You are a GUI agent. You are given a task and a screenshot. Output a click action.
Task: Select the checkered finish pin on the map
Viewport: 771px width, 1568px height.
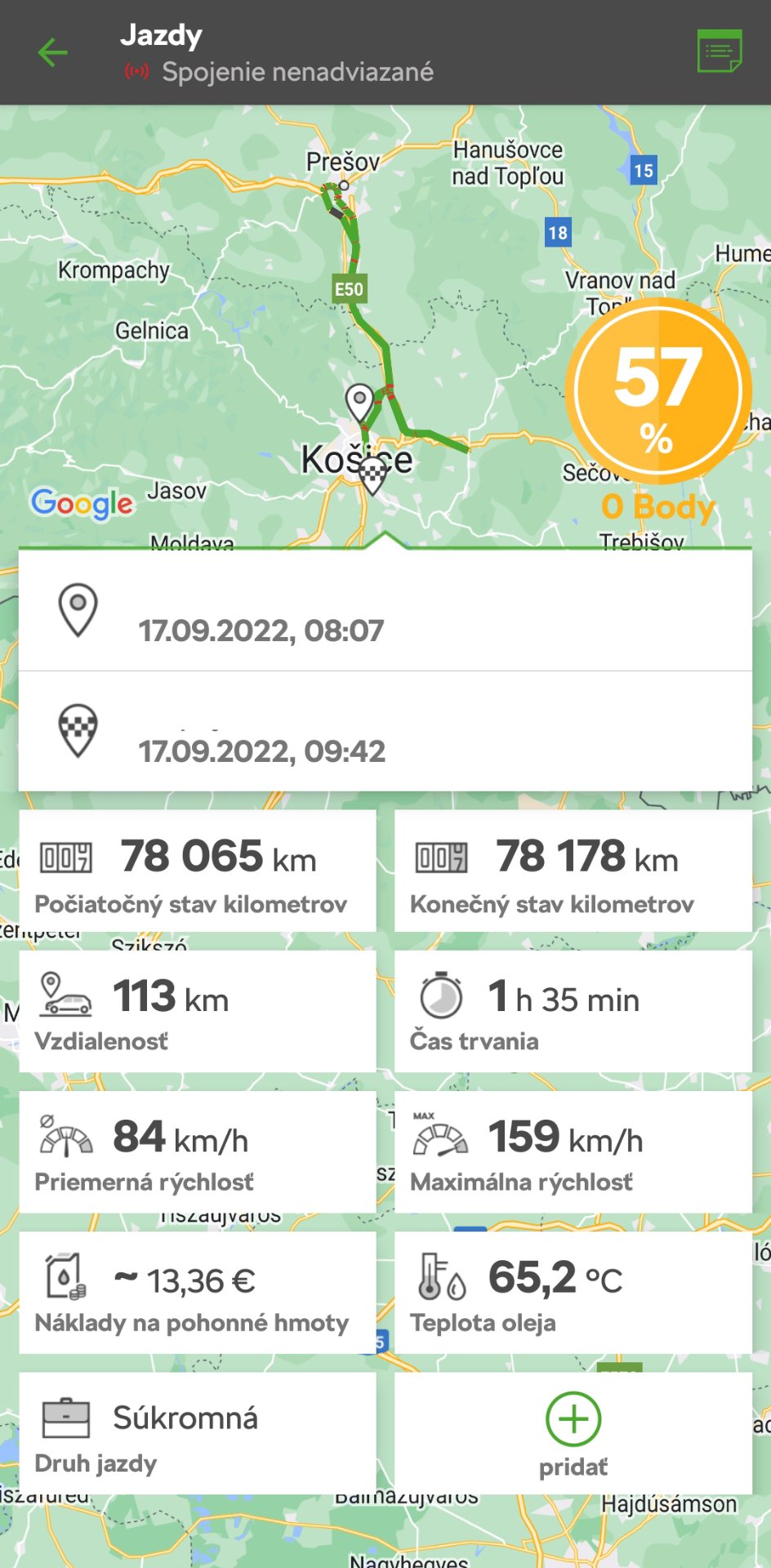click(373, 474)
